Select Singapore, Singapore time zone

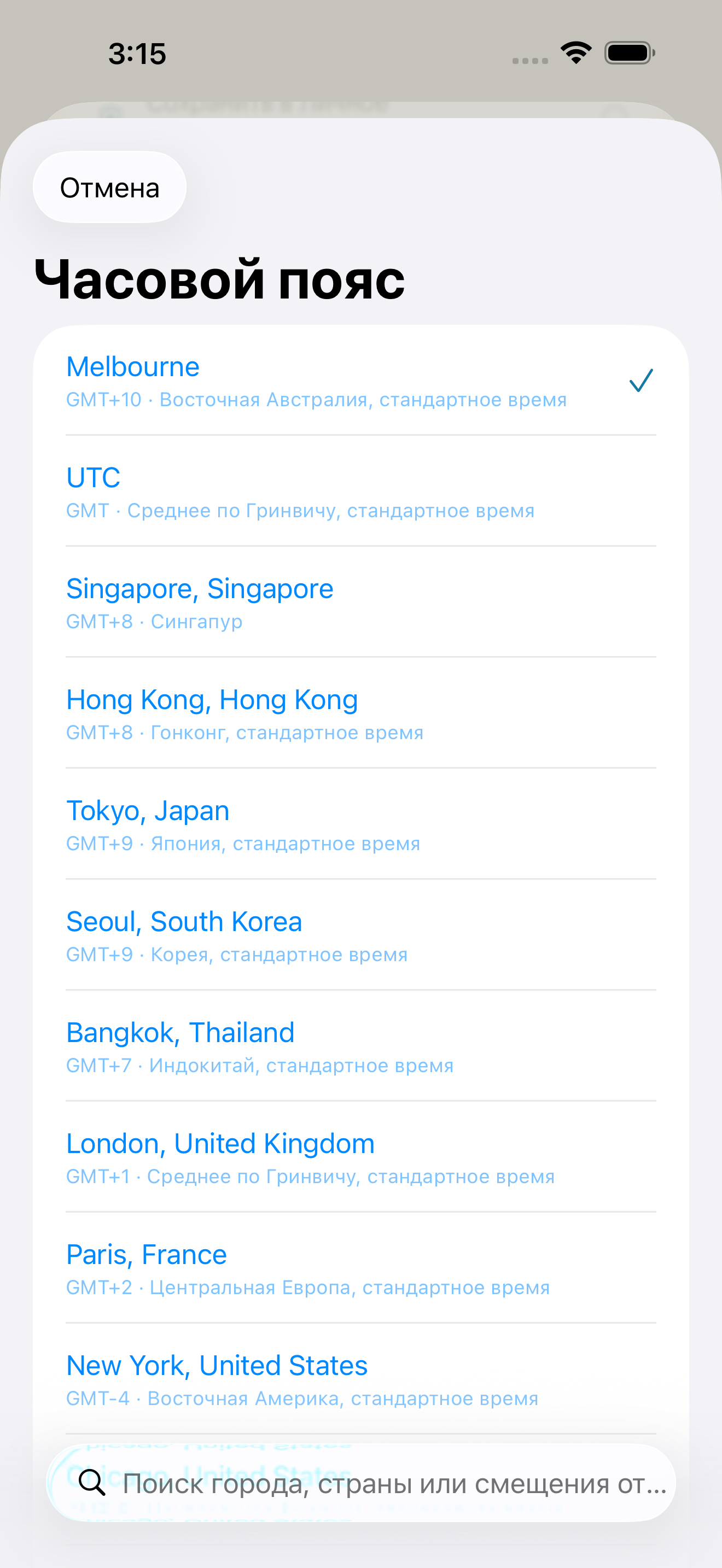[360, 602]
